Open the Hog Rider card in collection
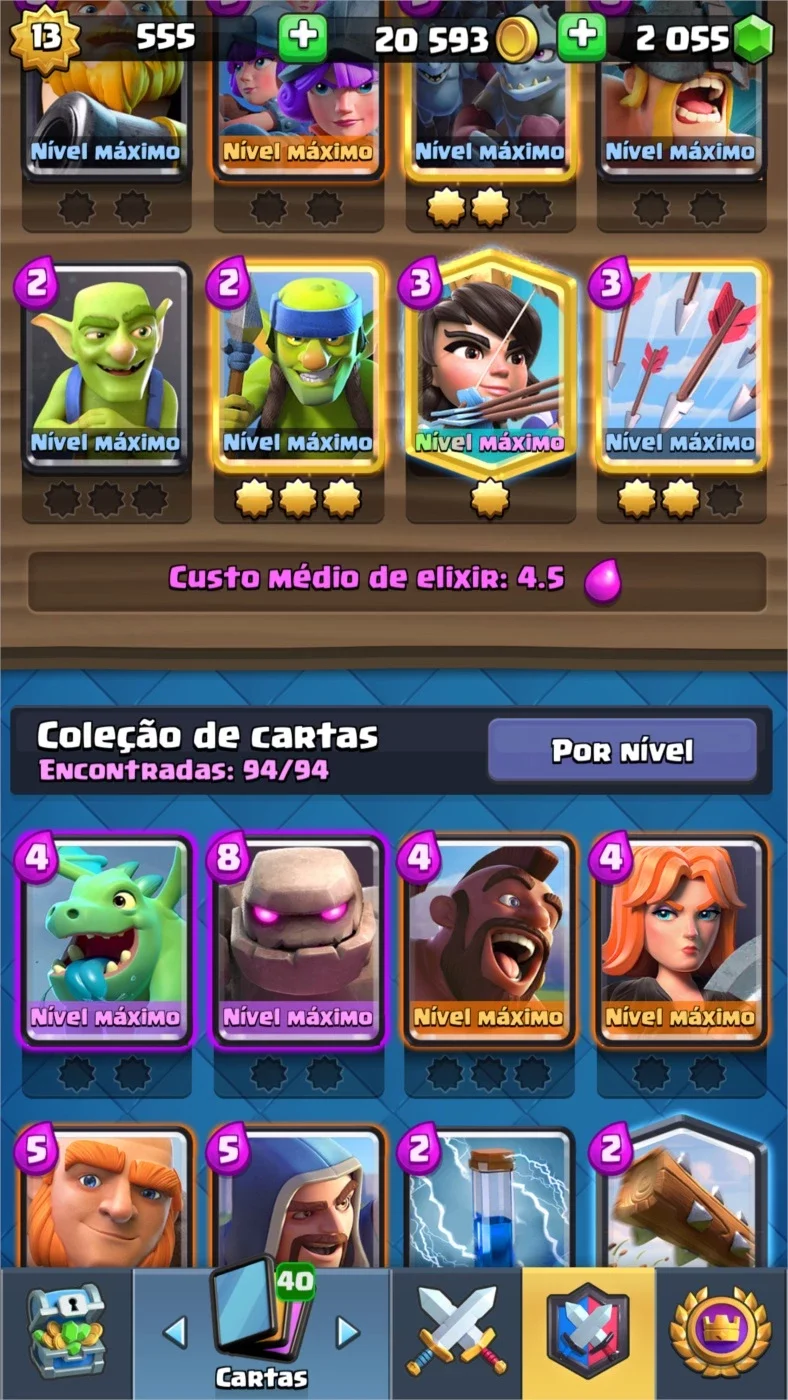 pos(490,942)
